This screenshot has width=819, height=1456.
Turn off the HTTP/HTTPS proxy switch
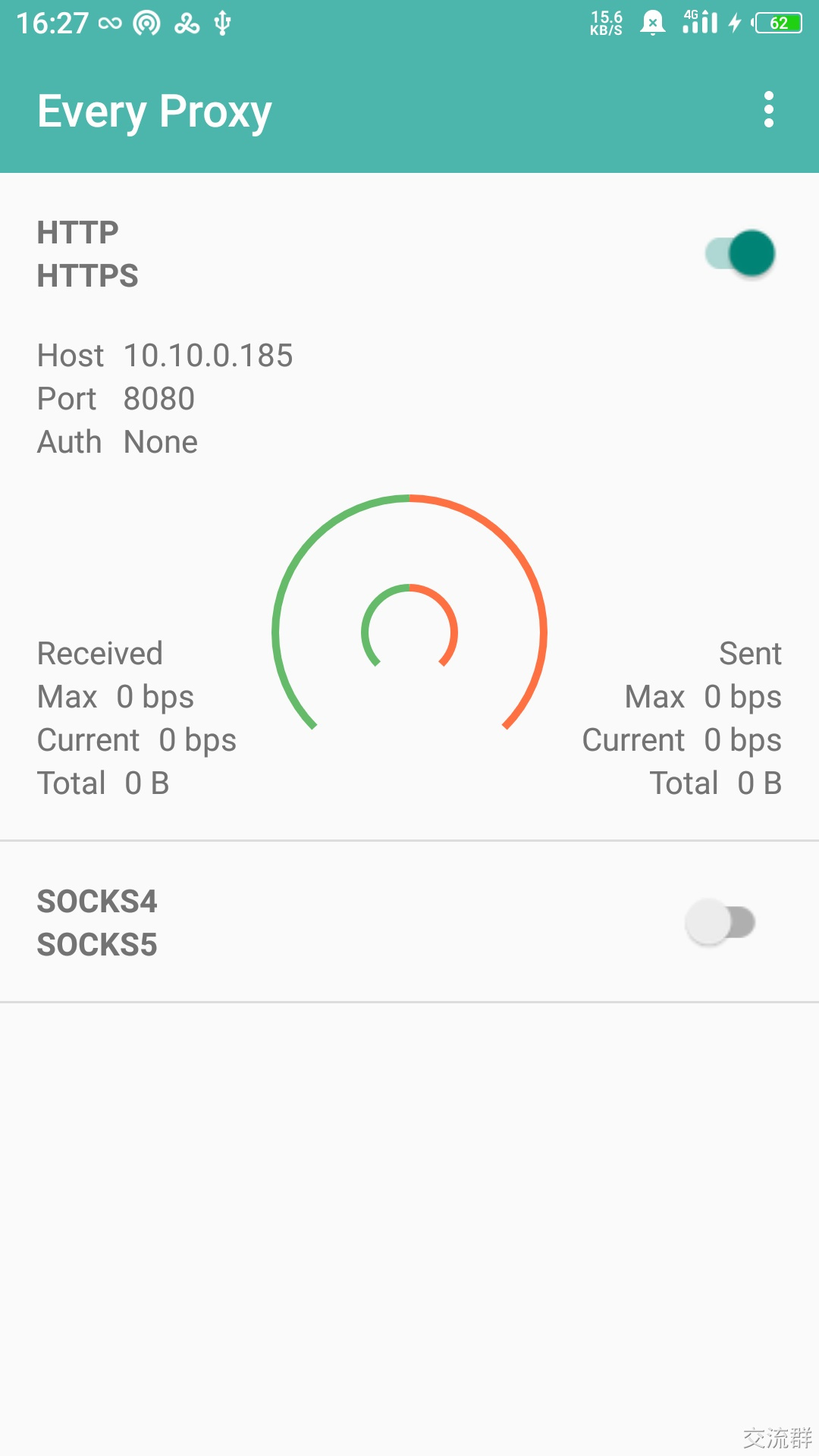coord(740,253)
